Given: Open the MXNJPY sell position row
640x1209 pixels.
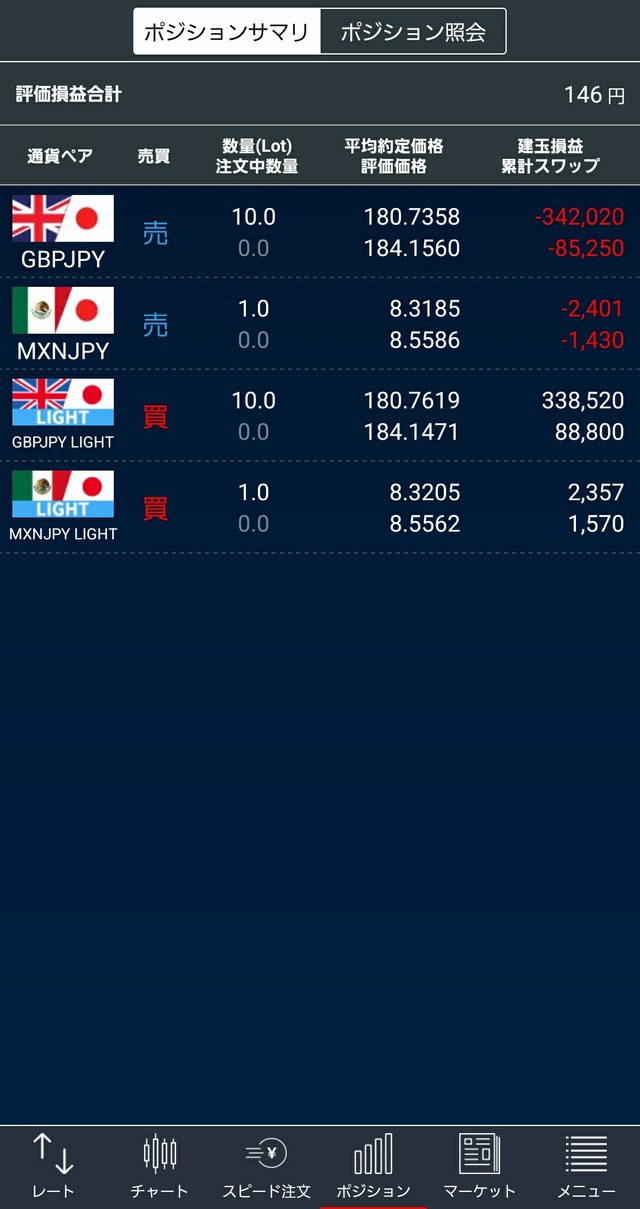Looking at the screenshot, I should [320, 324].
